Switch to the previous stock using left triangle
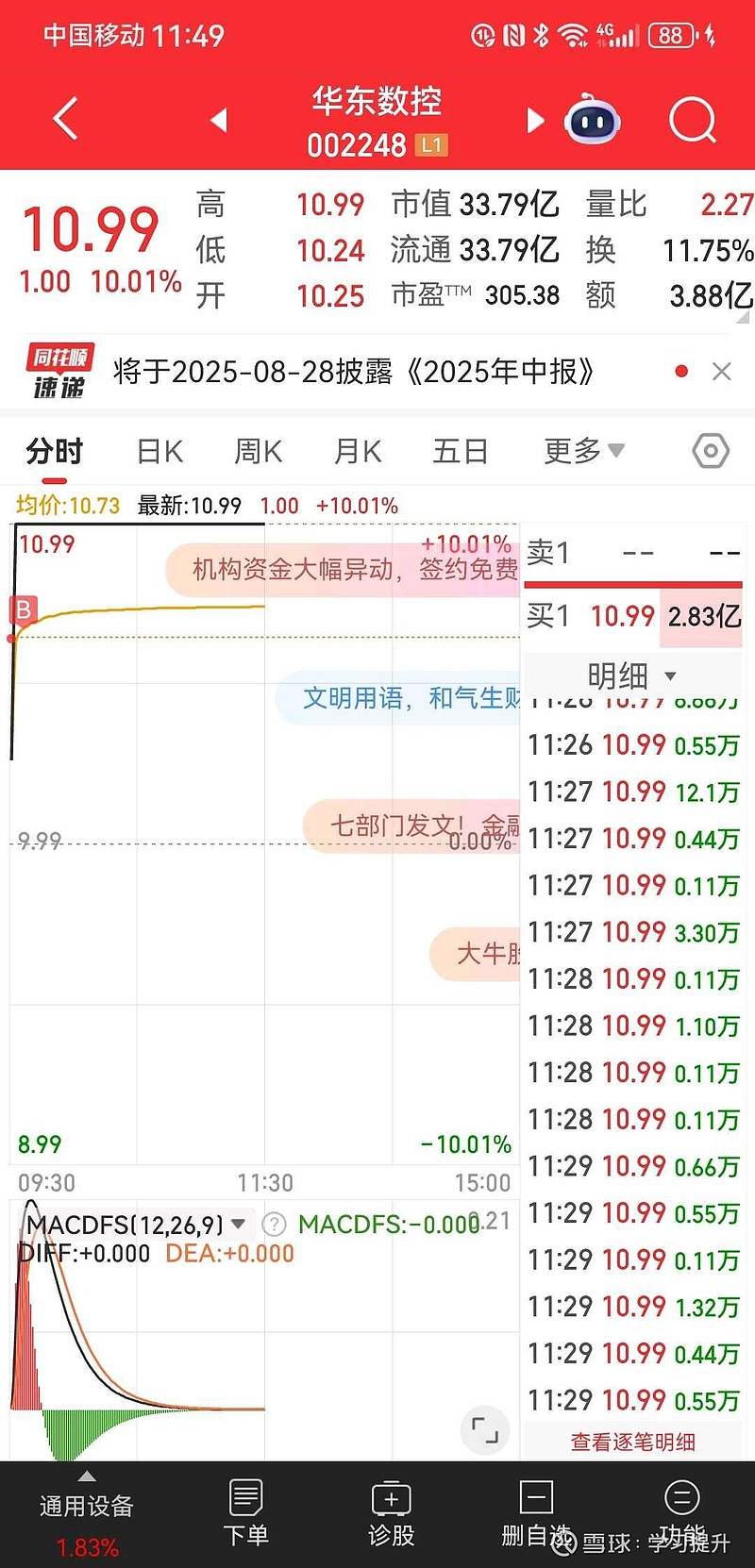This screenshot has width=755, height=1568. point(219,120)
